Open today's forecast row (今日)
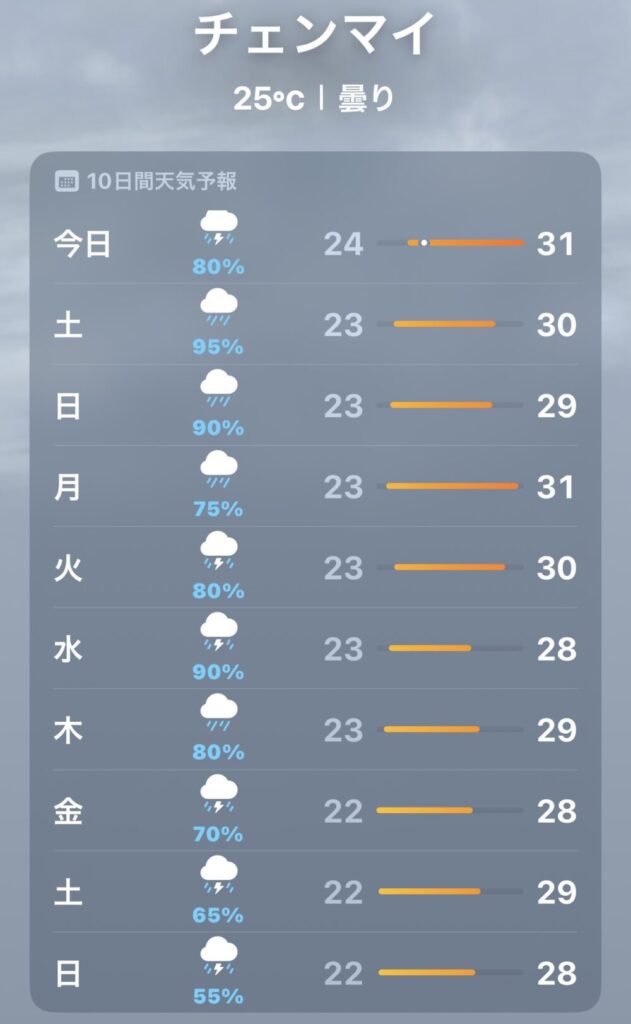 point(315,243)
